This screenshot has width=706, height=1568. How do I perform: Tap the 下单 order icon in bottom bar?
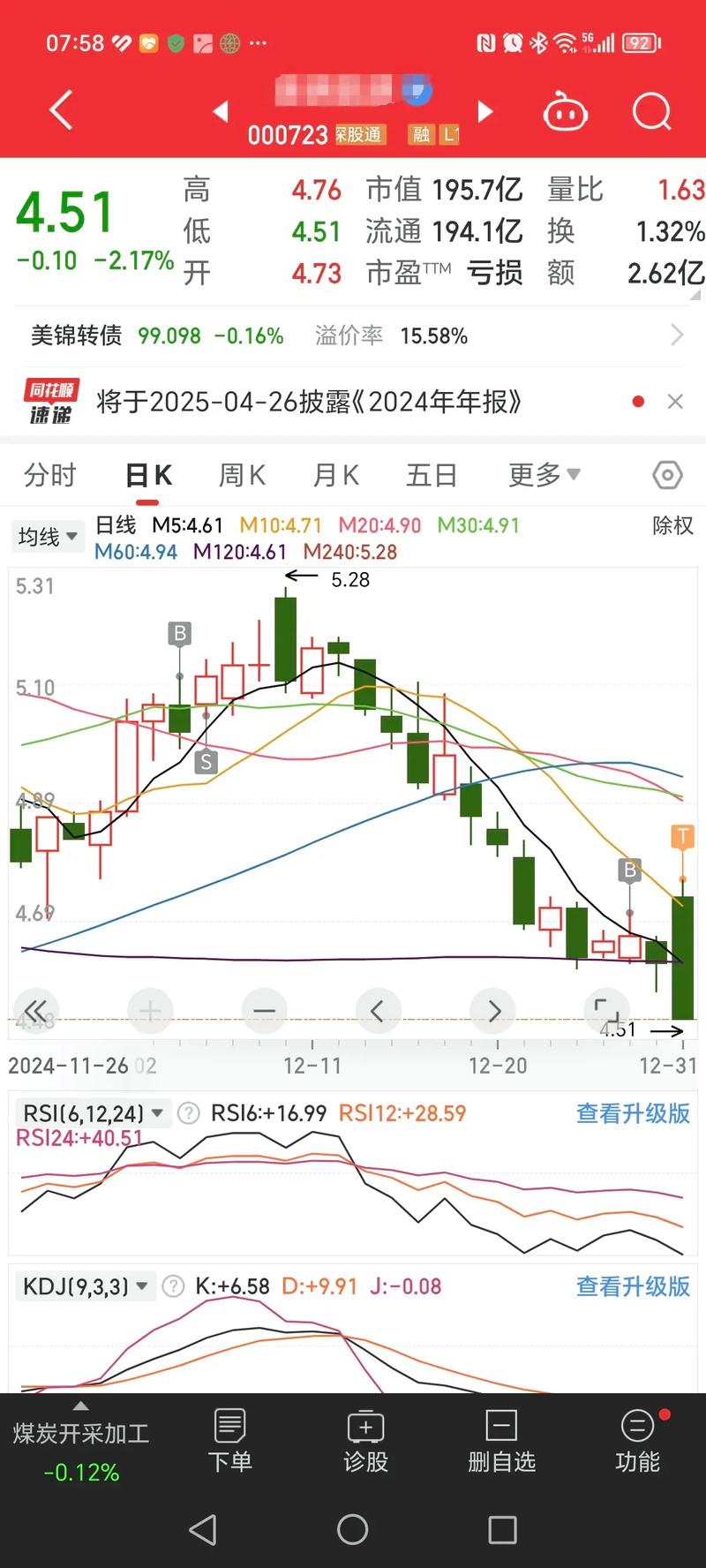(229, 1439)
